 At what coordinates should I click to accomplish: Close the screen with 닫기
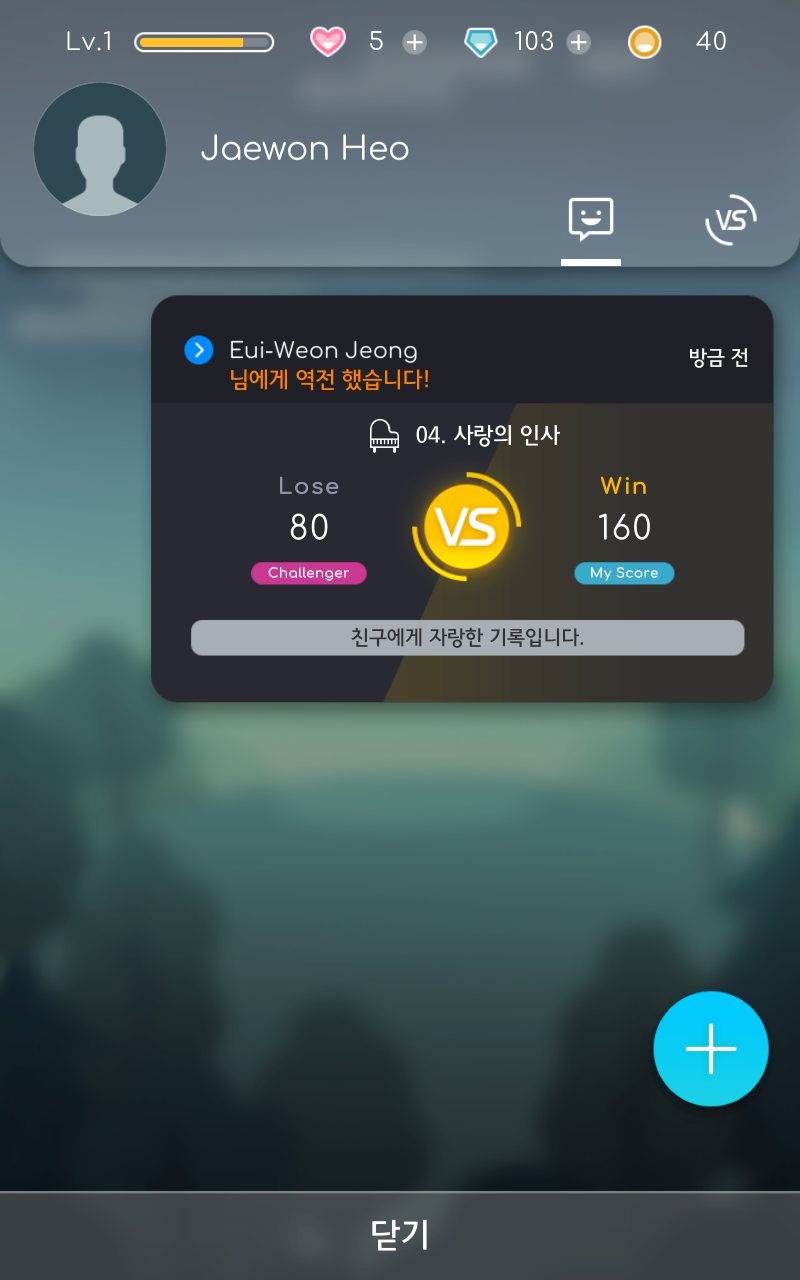(400, 1235)
